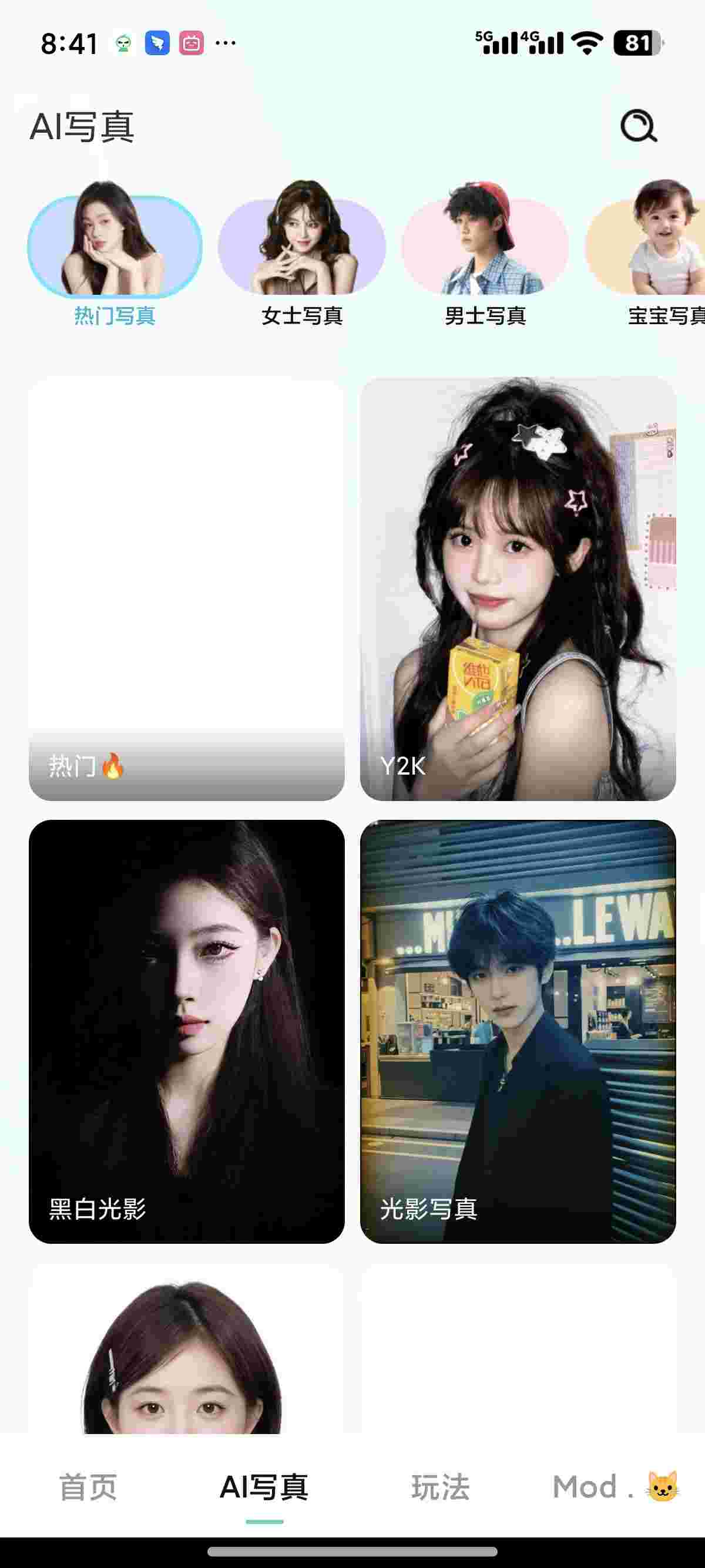Open the search icon
The height and width of the screenshot is (1568, 705).
click(638, 126)
